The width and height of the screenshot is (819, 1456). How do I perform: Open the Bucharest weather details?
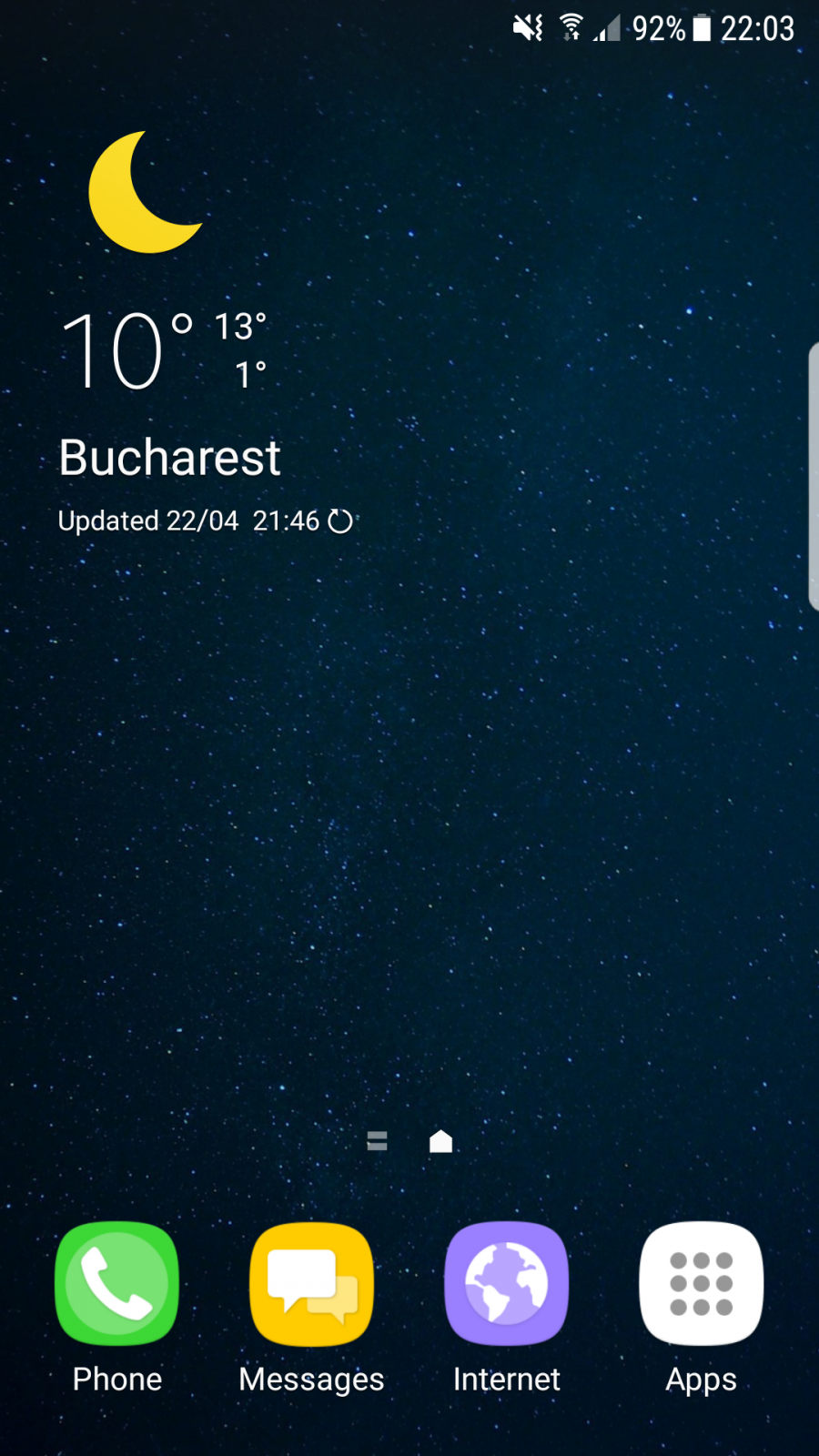click(x=170, y=457)
